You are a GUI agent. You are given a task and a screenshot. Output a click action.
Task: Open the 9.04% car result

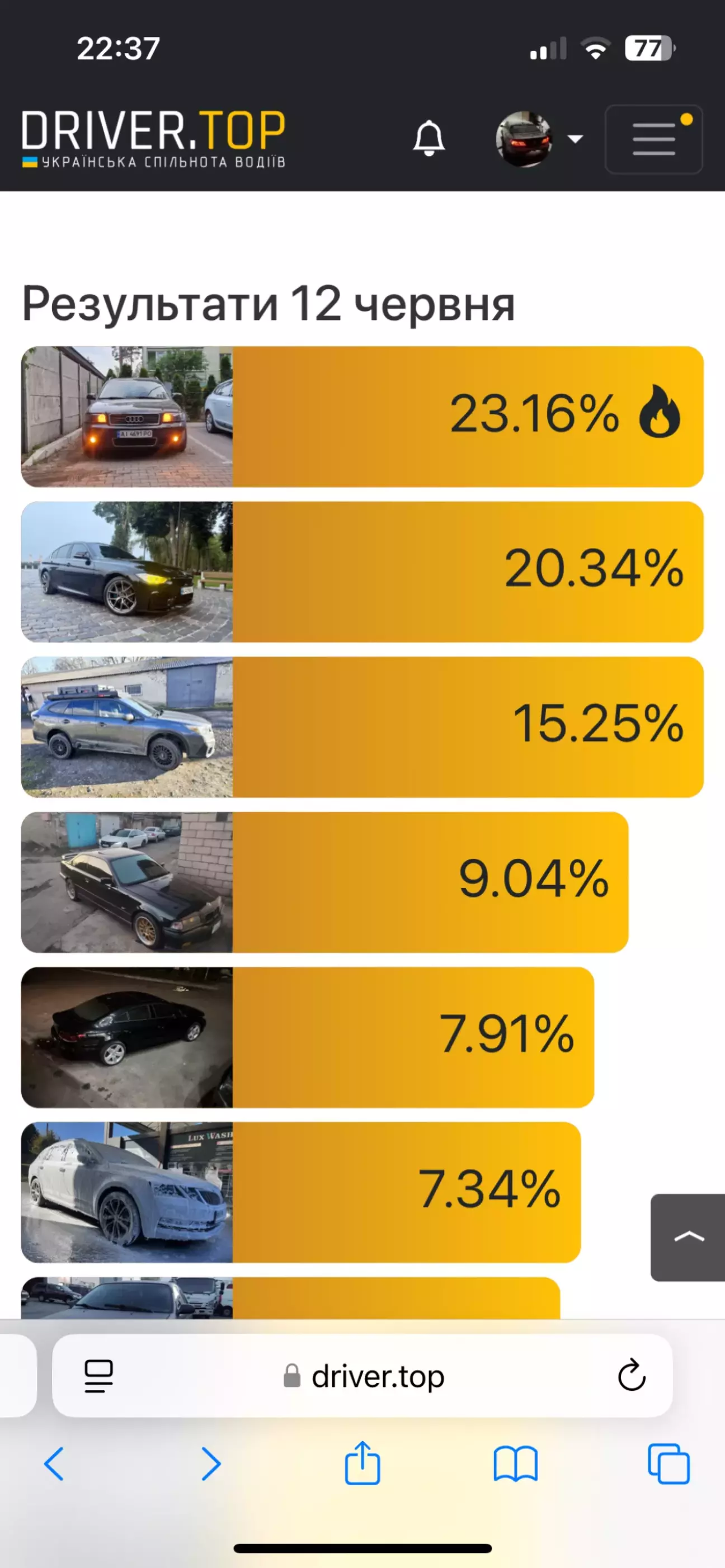(x=324, y=882)
